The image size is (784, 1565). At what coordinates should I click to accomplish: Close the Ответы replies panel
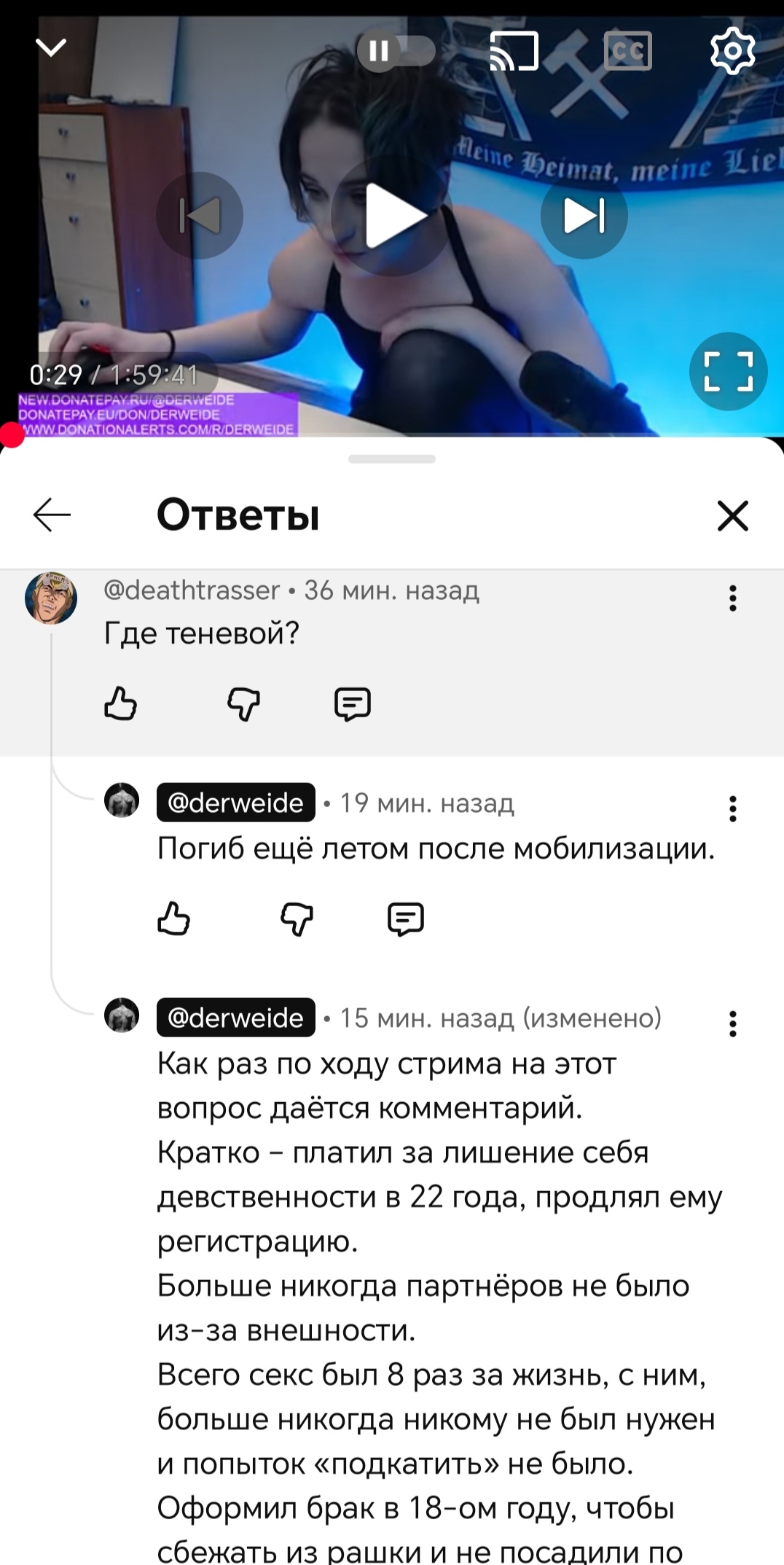tap(732, 515)
